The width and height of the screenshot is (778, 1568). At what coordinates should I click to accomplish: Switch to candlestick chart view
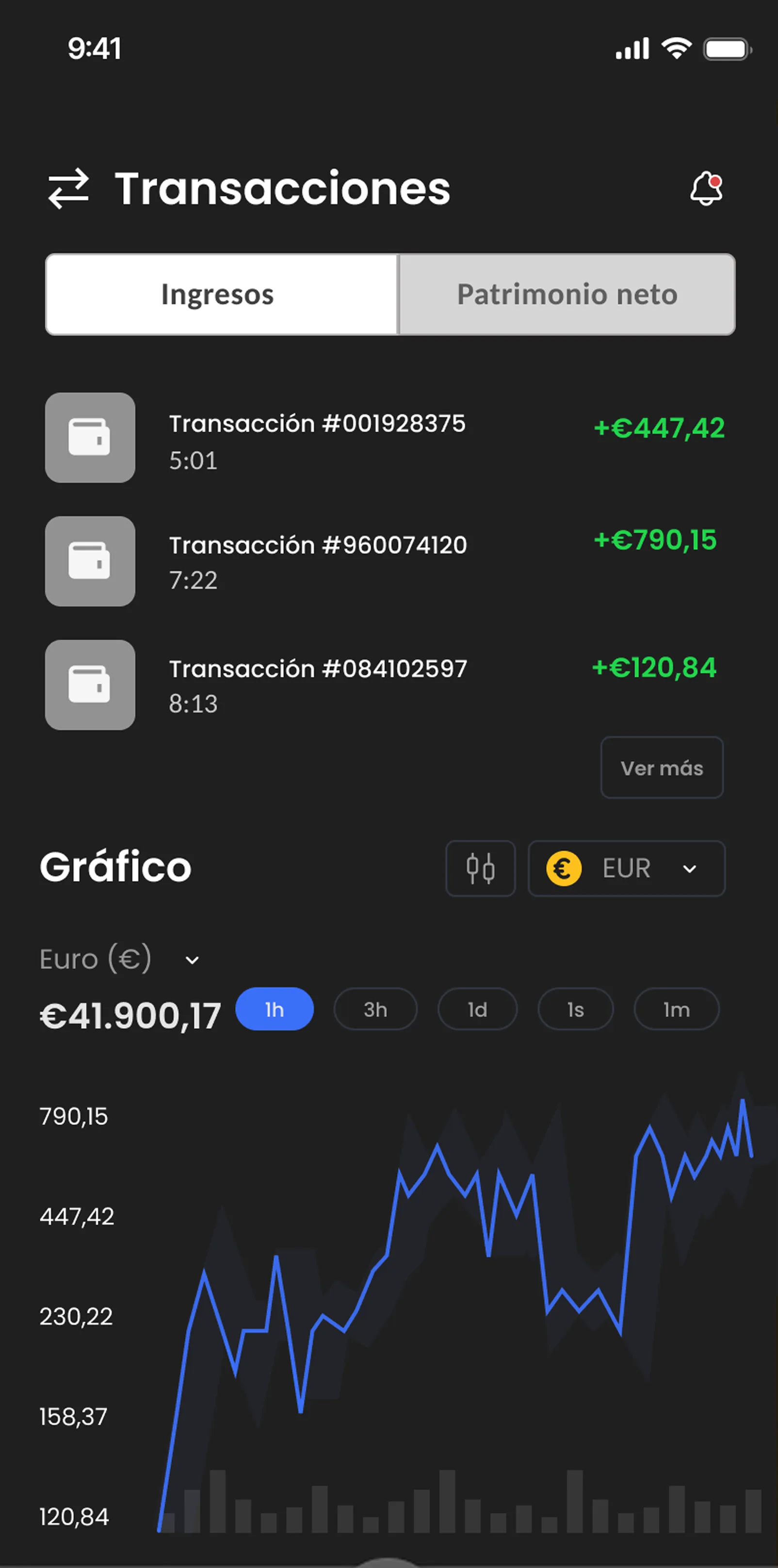[480, 868]
